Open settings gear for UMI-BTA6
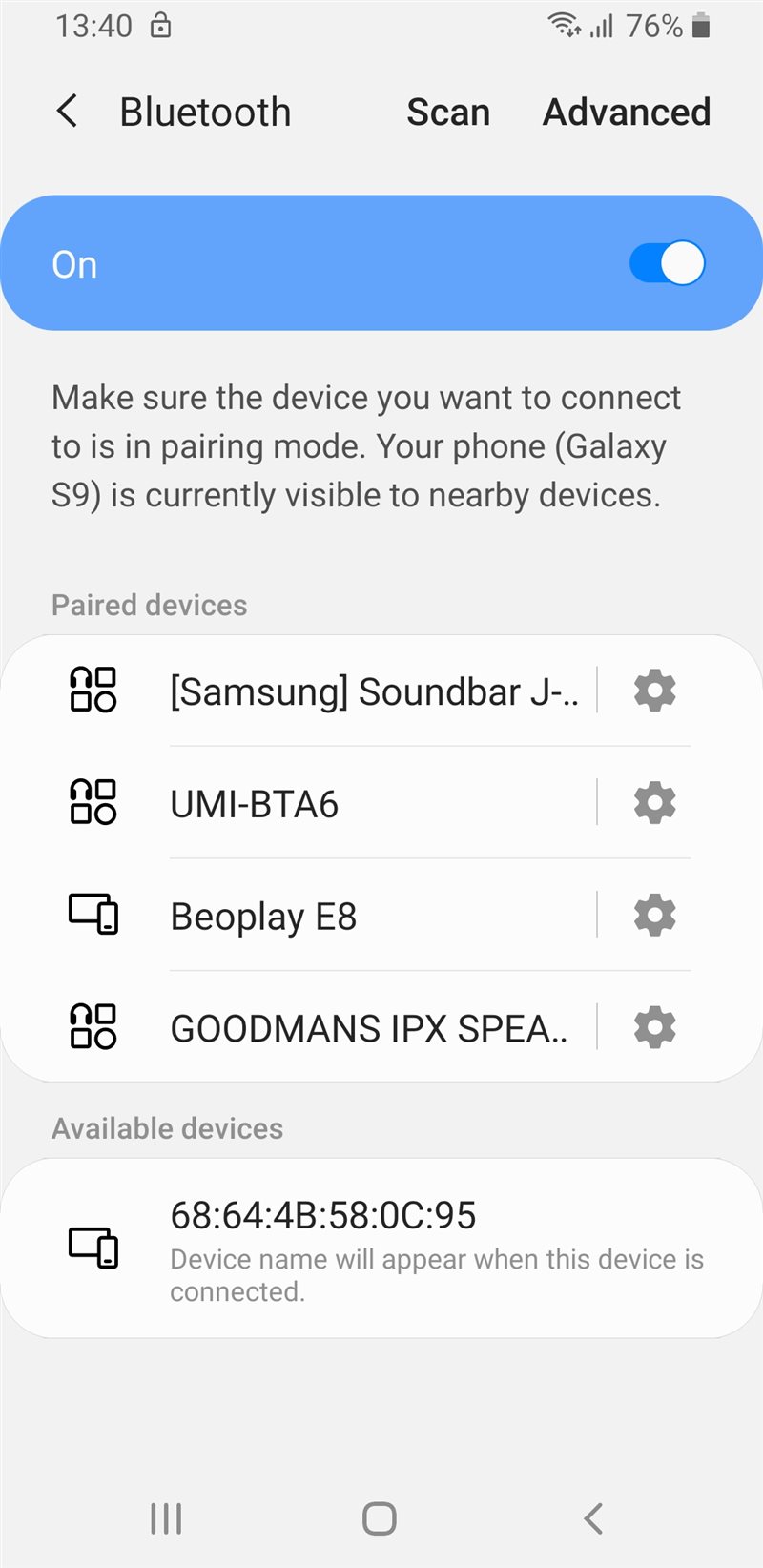The height and width of the screenshot is (1568, 763). pos(654,803)
